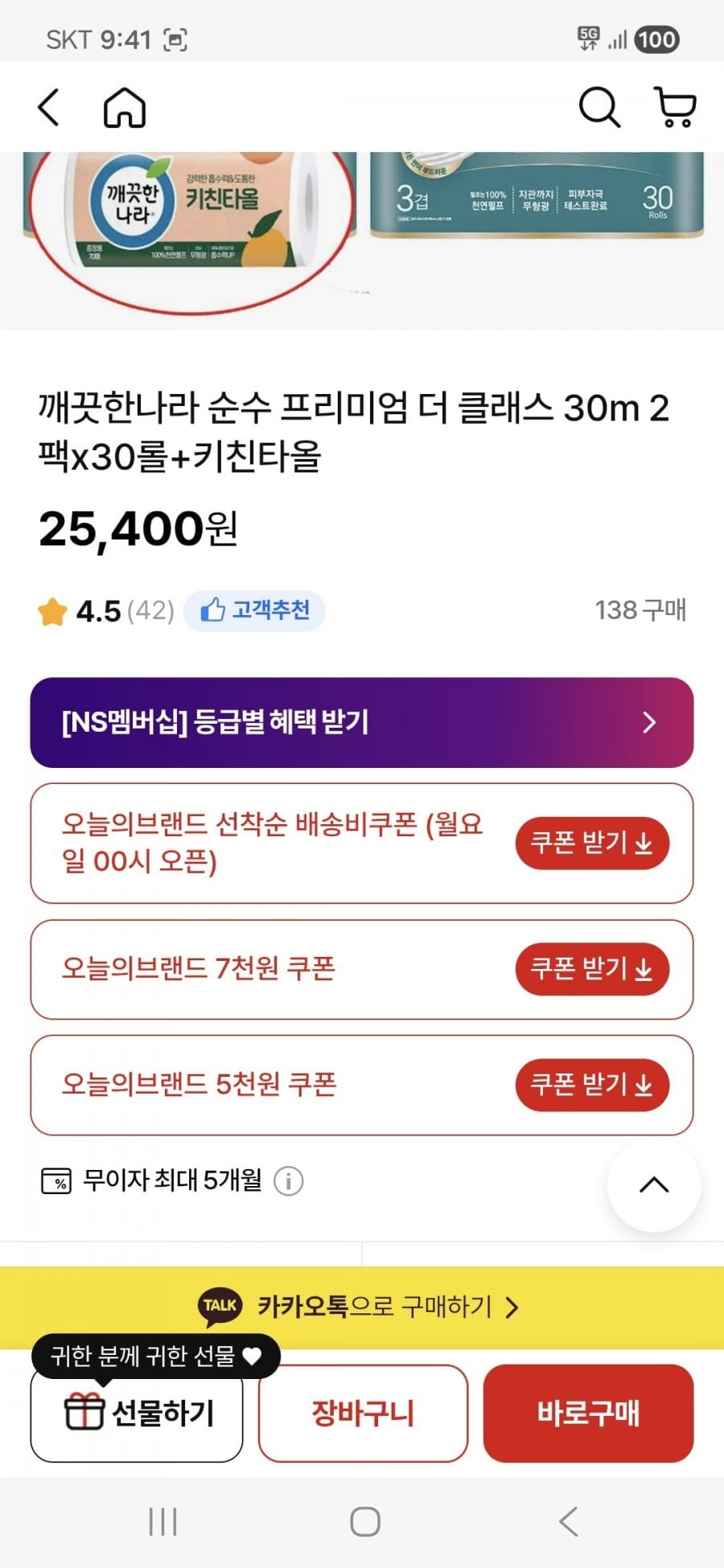724x1568 pixels.
Task: Buy via 카카오톡으로 구매하기
Action: pos(362,1307)
